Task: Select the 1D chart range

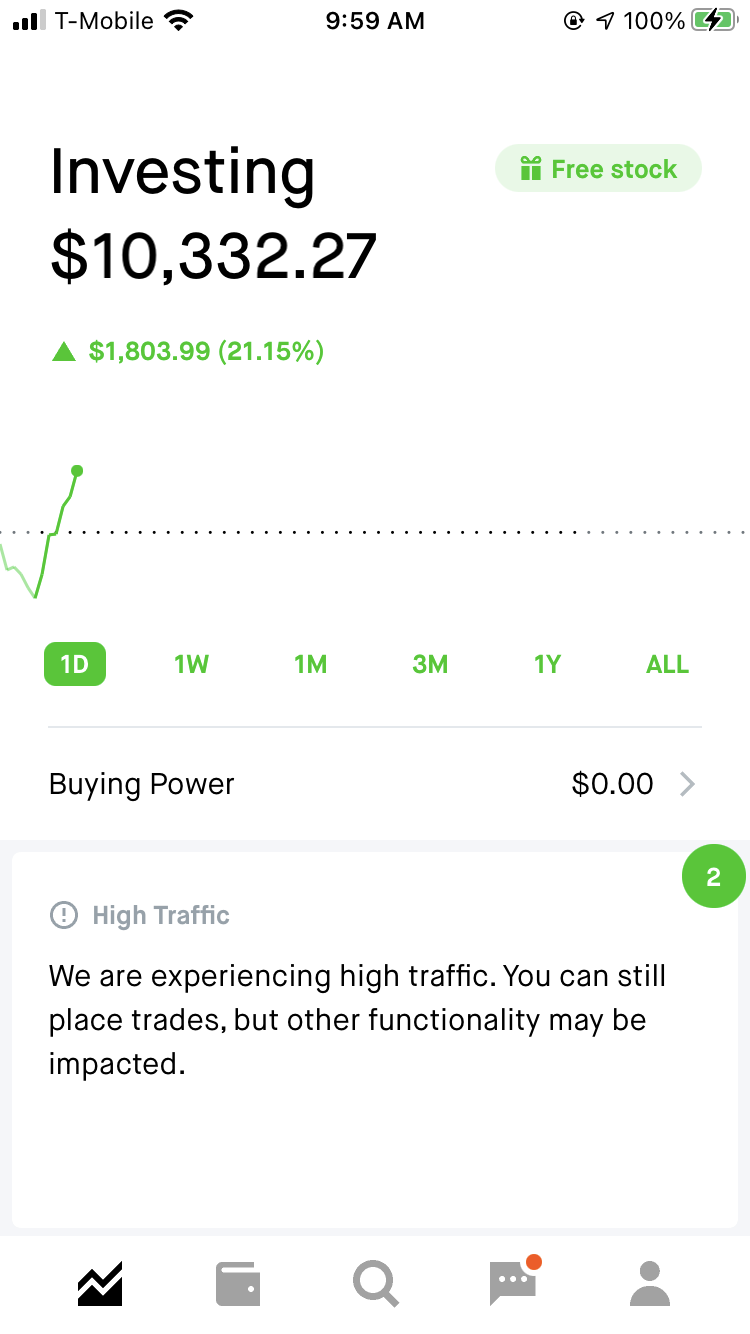Action: (75, 664)
